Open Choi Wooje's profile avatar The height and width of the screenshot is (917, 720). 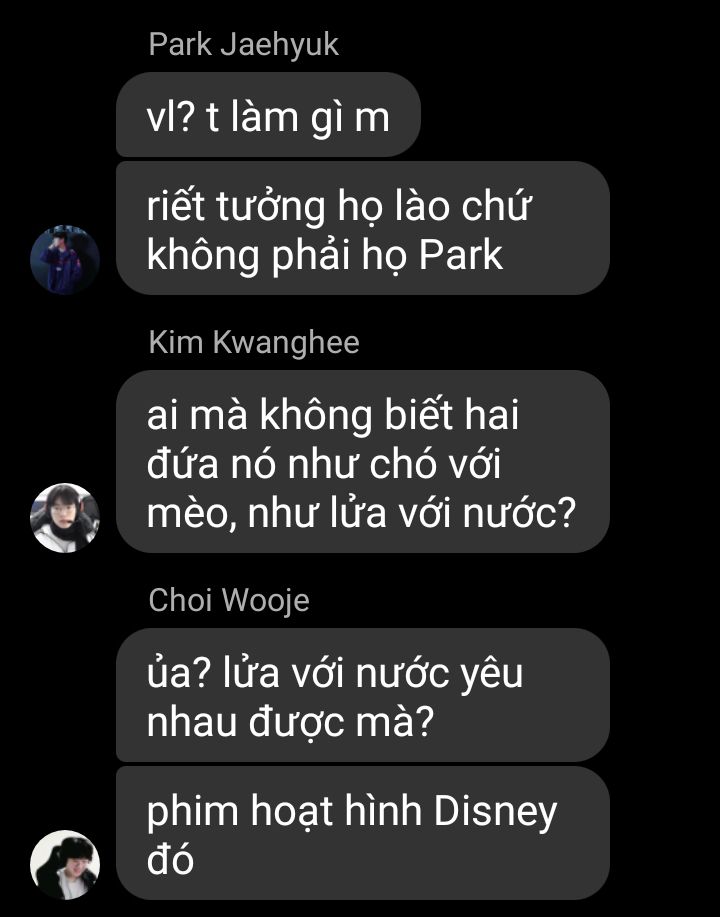(65, 863)
